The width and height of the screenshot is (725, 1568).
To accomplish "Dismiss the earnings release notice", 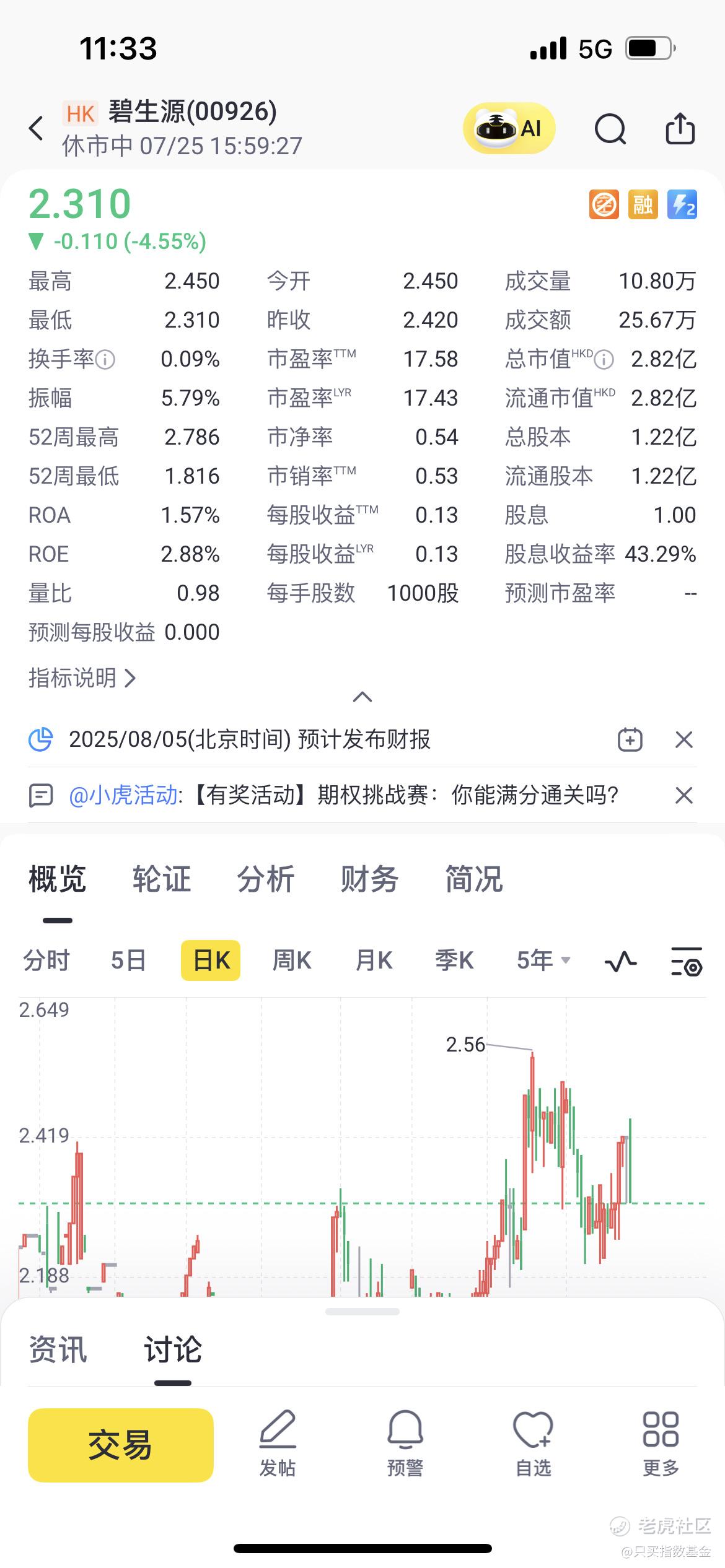I will tap(683, 739).
